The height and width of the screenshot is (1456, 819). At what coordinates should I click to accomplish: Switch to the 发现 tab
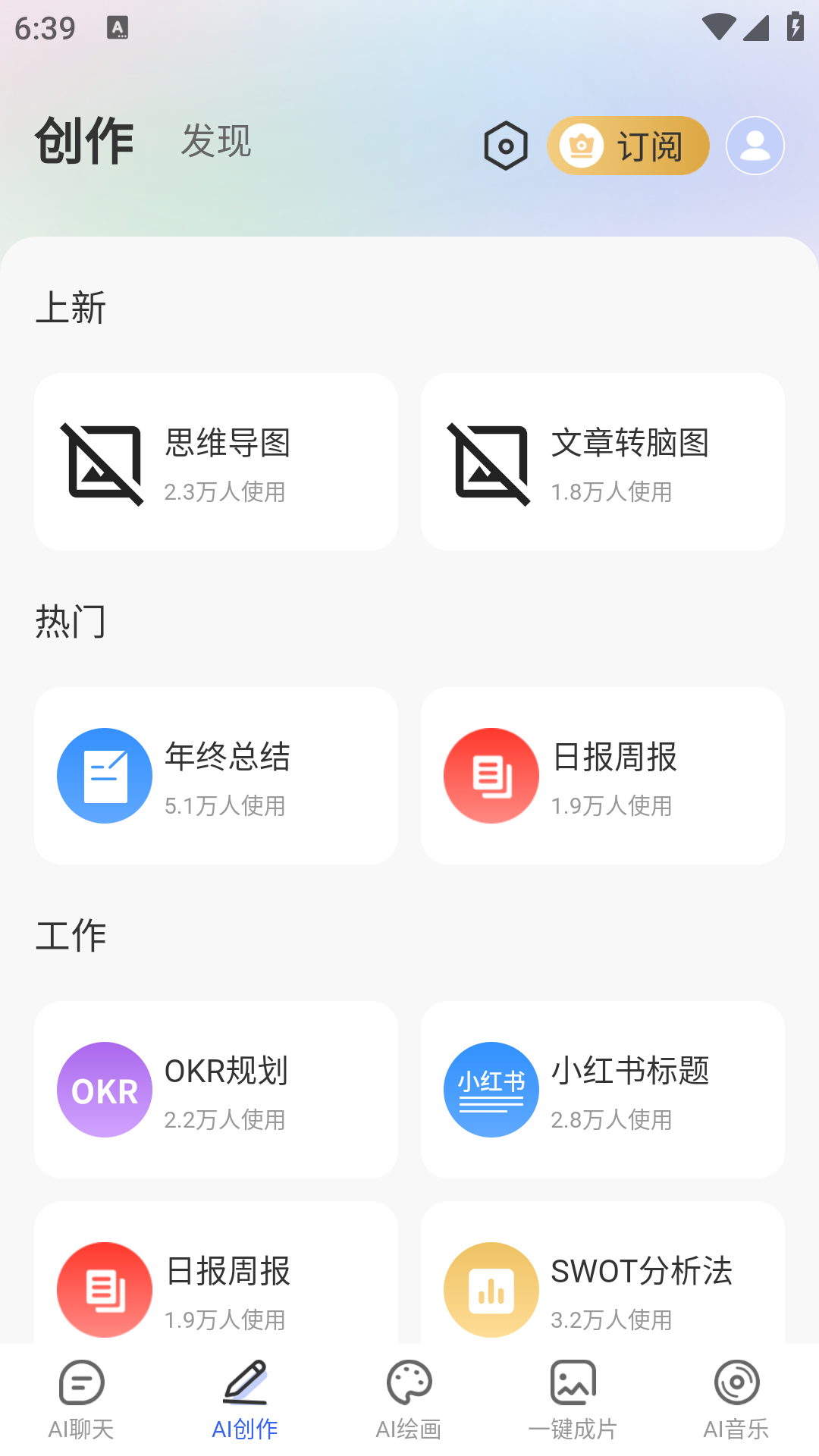coord(216,142)
